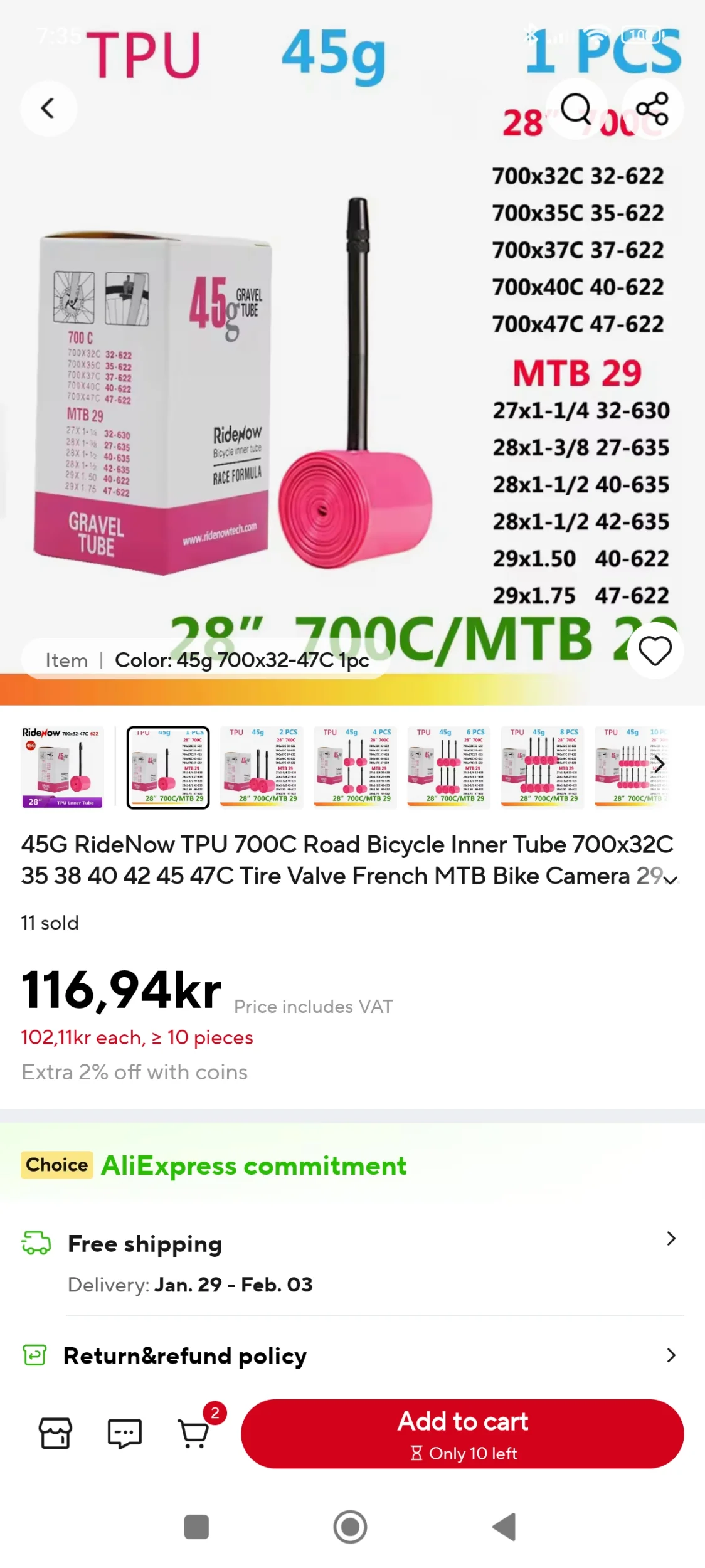This screenshot has width=705, height=1568.
Task: Expand the full product title
Action: click(671, 881)
